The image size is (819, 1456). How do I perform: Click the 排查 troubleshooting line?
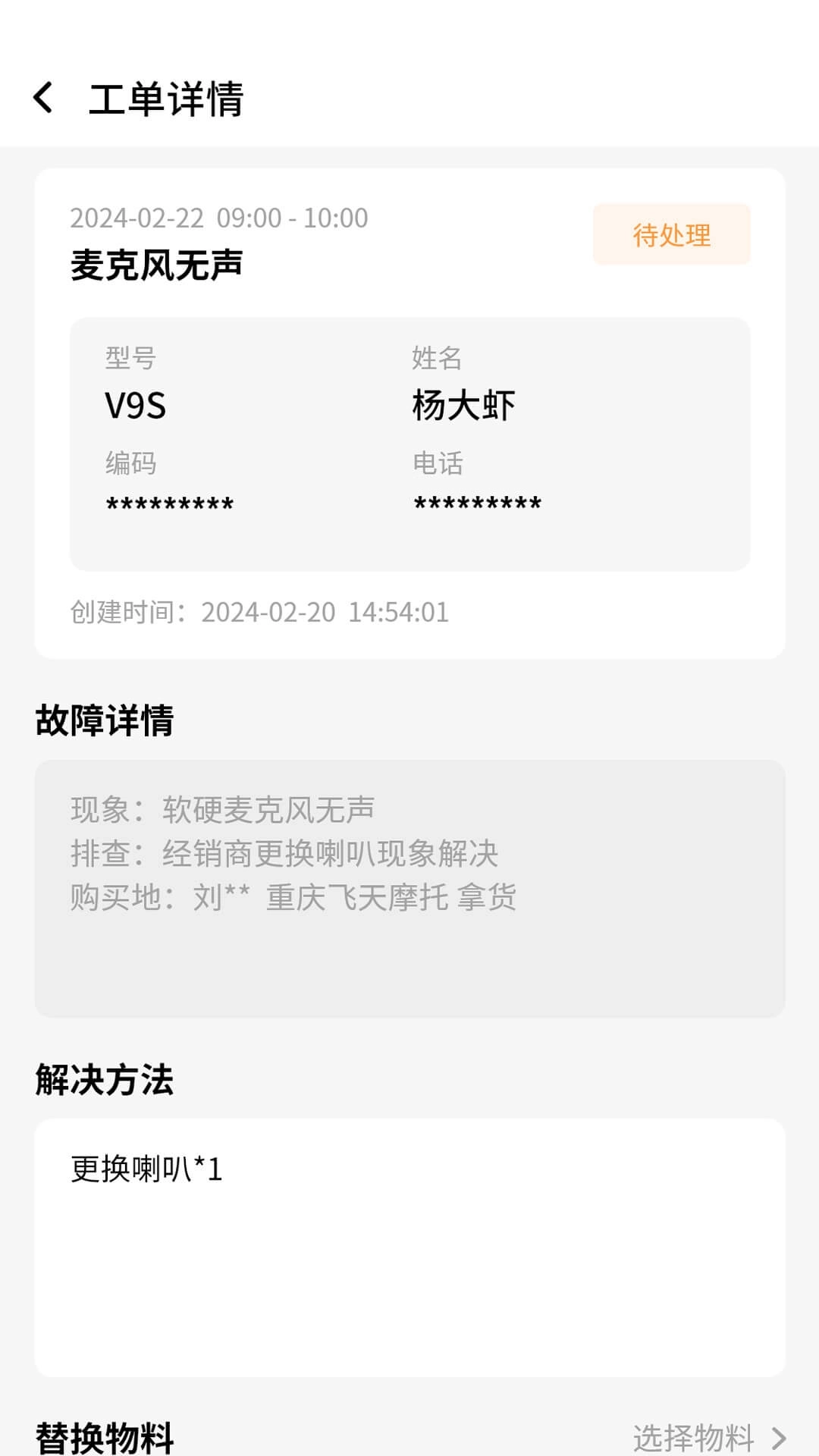click(282, 854)
